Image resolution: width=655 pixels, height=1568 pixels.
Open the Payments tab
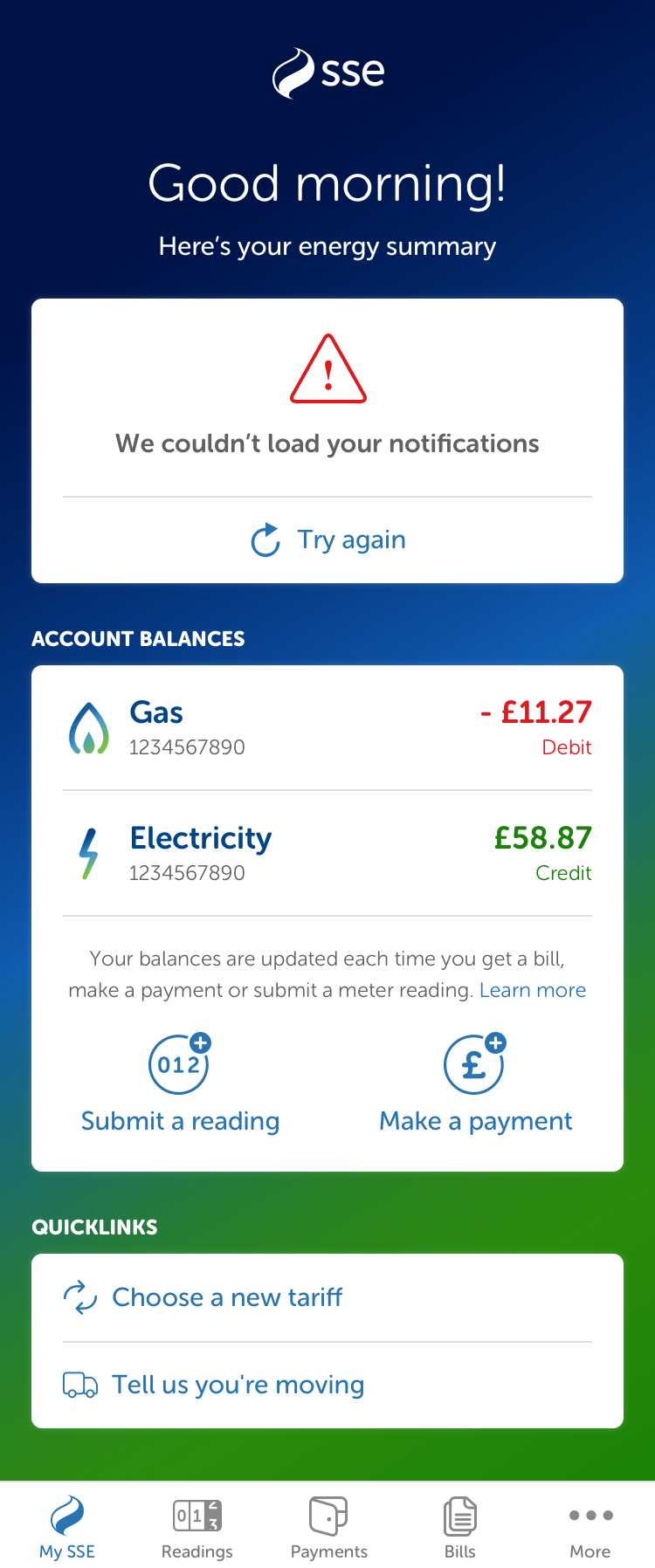(328, 1526)
